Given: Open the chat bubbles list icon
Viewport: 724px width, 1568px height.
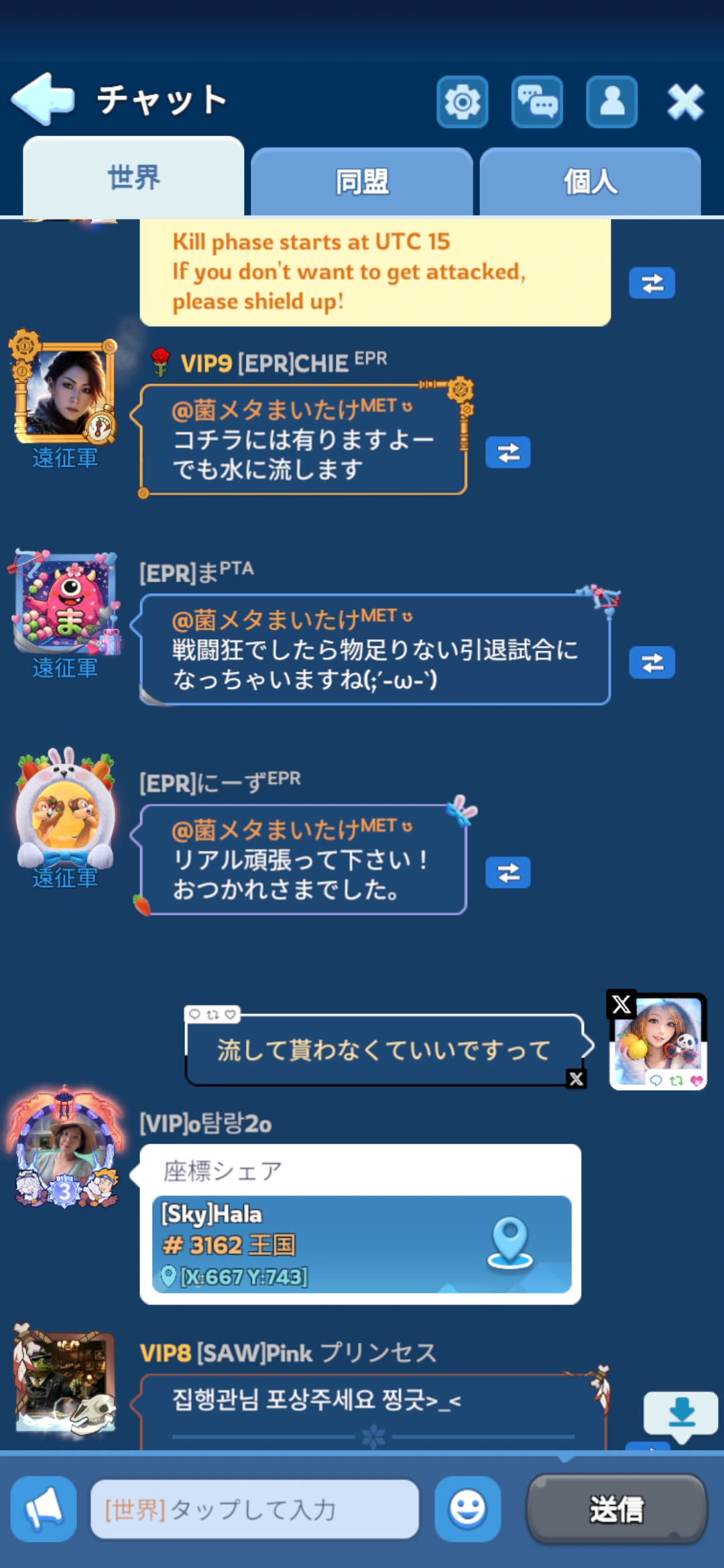Looking at the screenshot, I should point(537,102).
